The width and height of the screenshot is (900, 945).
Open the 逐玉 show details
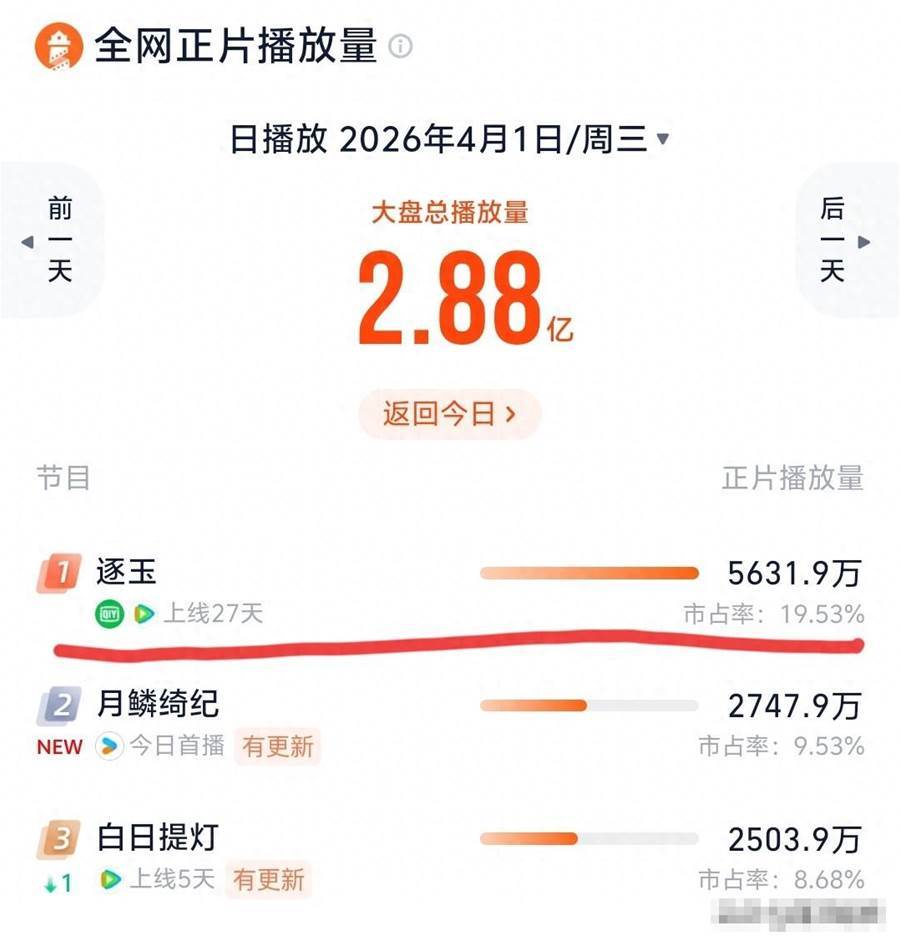click(127, 573)
